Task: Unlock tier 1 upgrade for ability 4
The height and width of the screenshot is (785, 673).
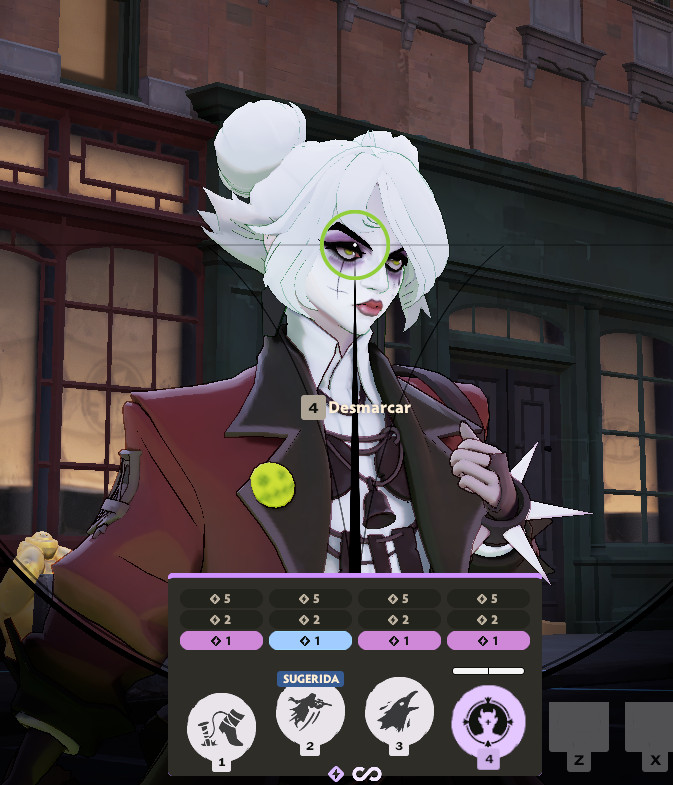Action: coord(488,641)
